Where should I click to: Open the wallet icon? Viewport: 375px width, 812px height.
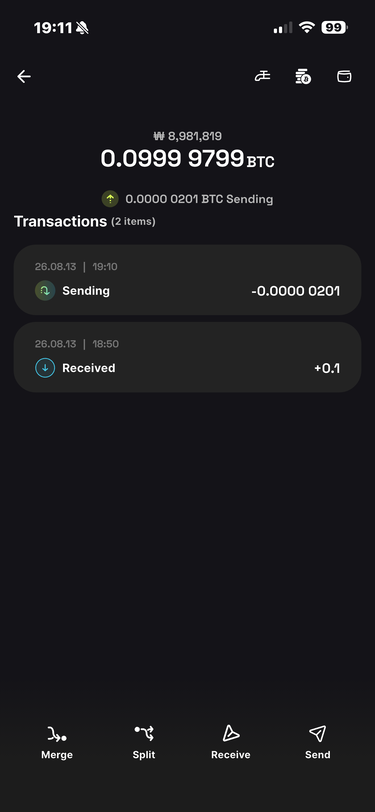(344, 77)
